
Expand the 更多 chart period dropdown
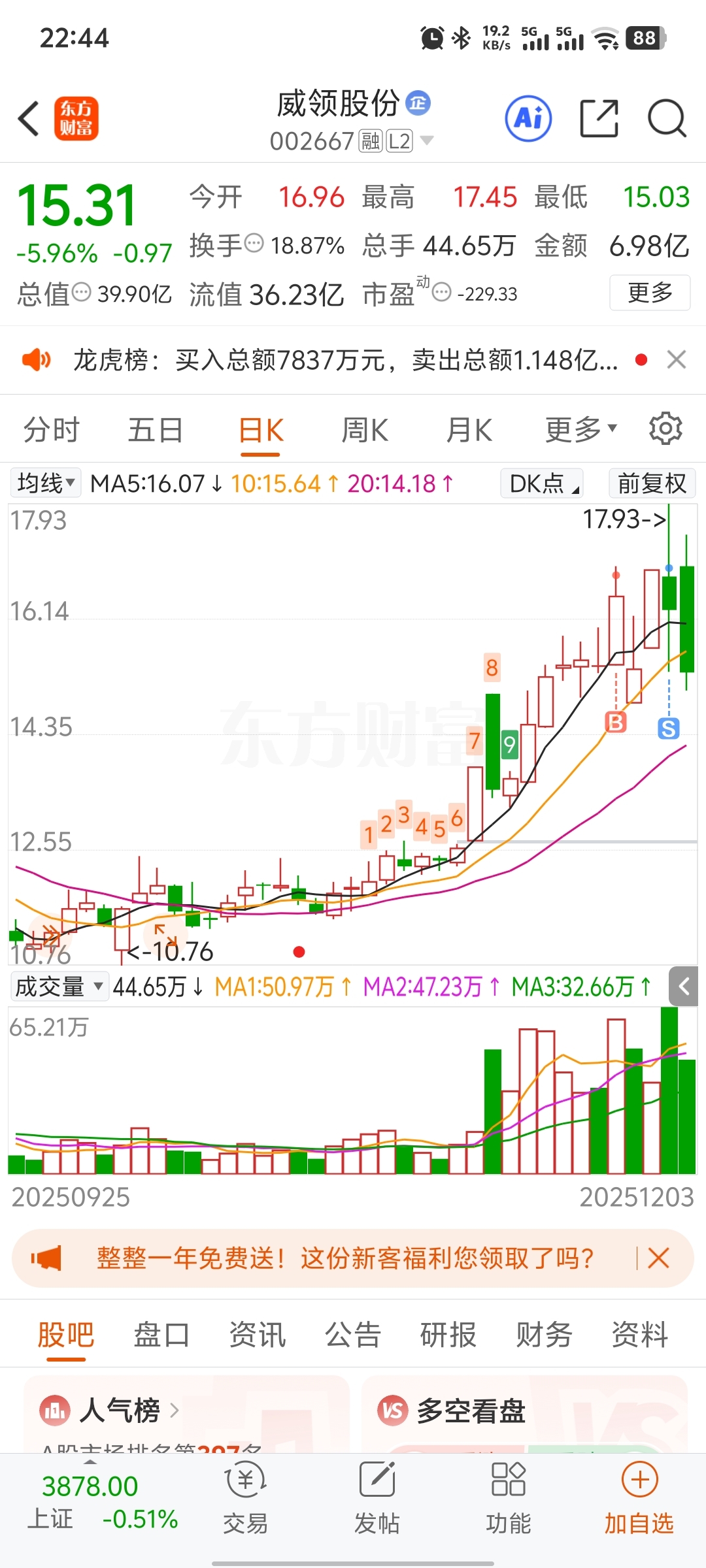point(580,430)
